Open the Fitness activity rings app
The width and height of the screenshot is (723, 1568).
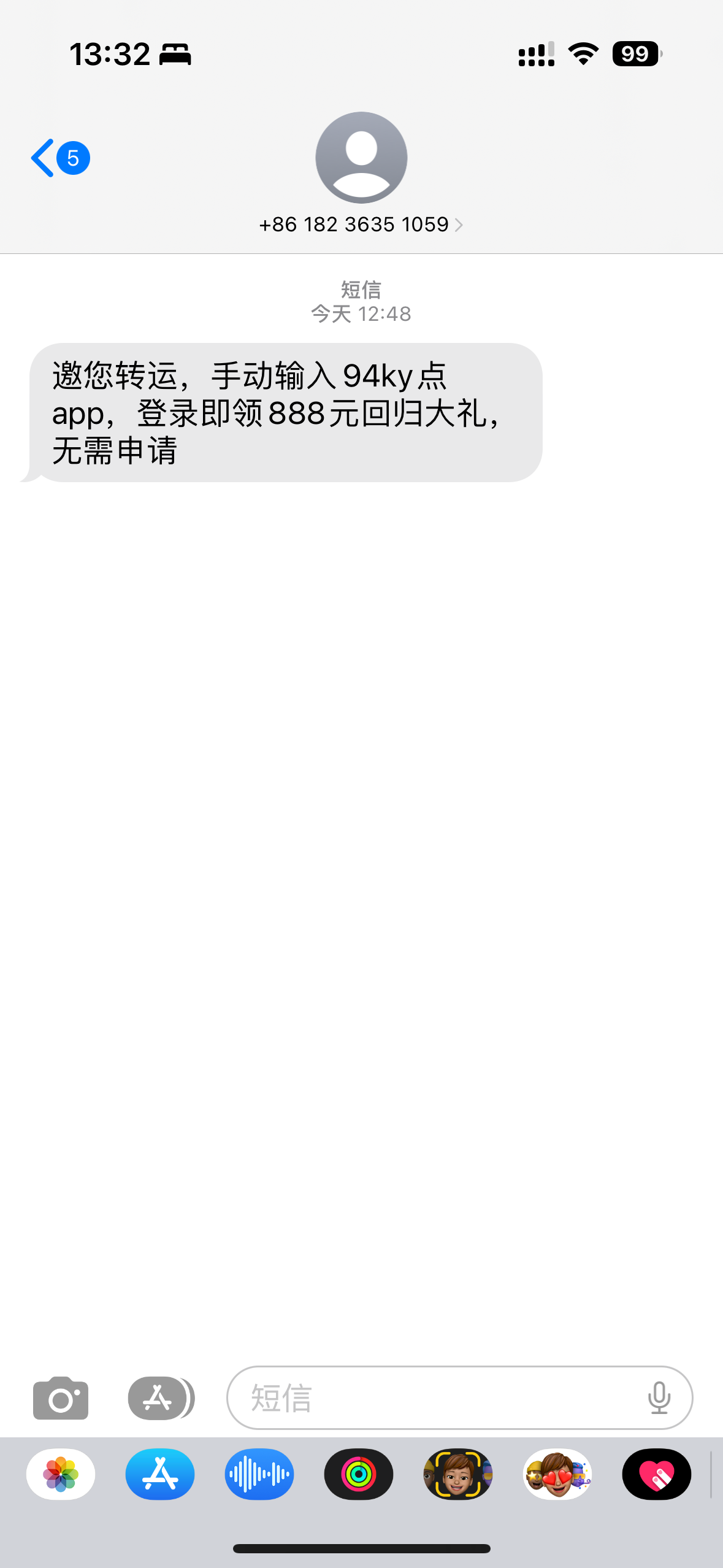359,1474
